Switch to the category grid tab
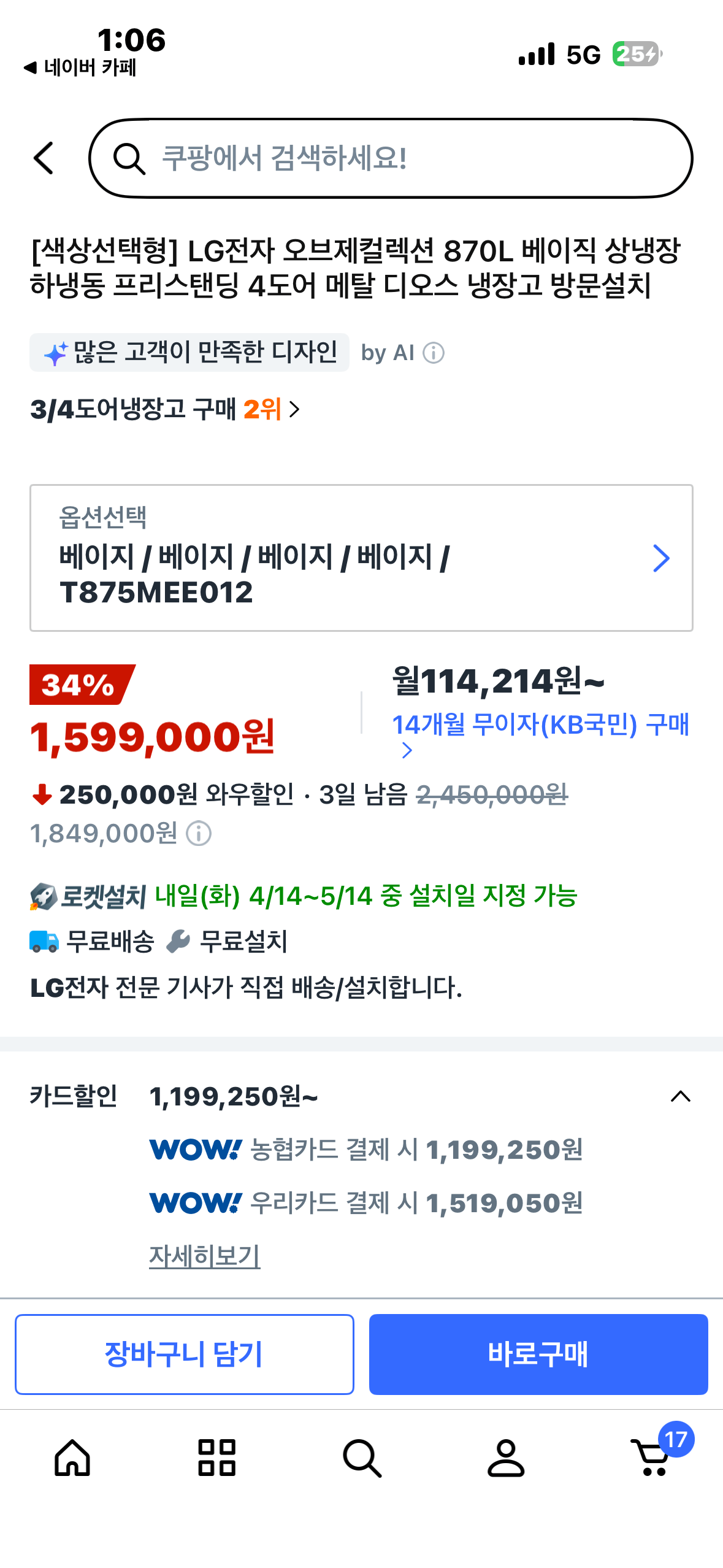The image size is (723, 1568). pos(216,1459)
